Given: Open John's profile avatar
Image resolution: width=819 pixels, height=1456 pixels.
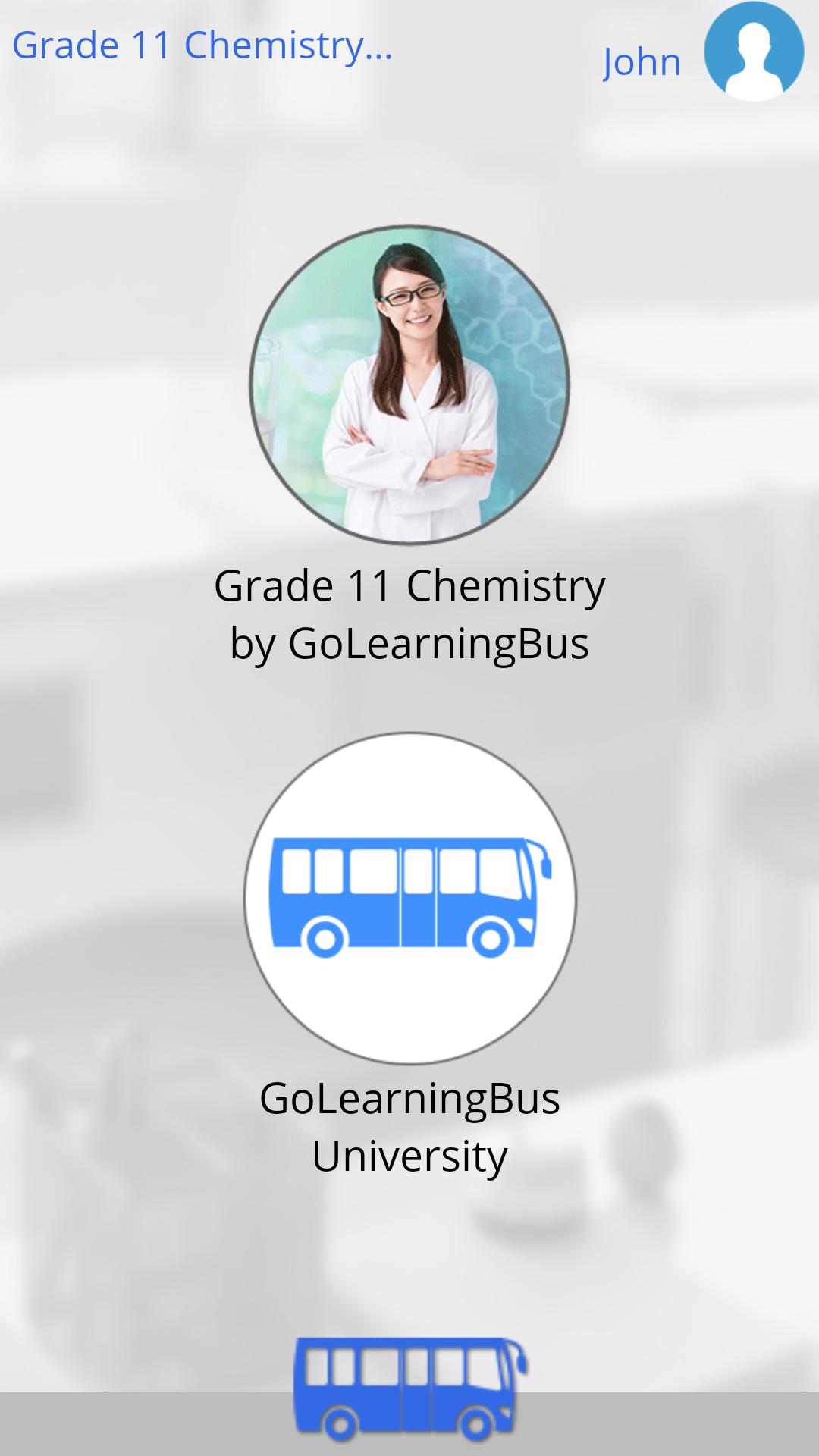Looking at the screenshot, I should pyautogui.click(x=753, y=52).
